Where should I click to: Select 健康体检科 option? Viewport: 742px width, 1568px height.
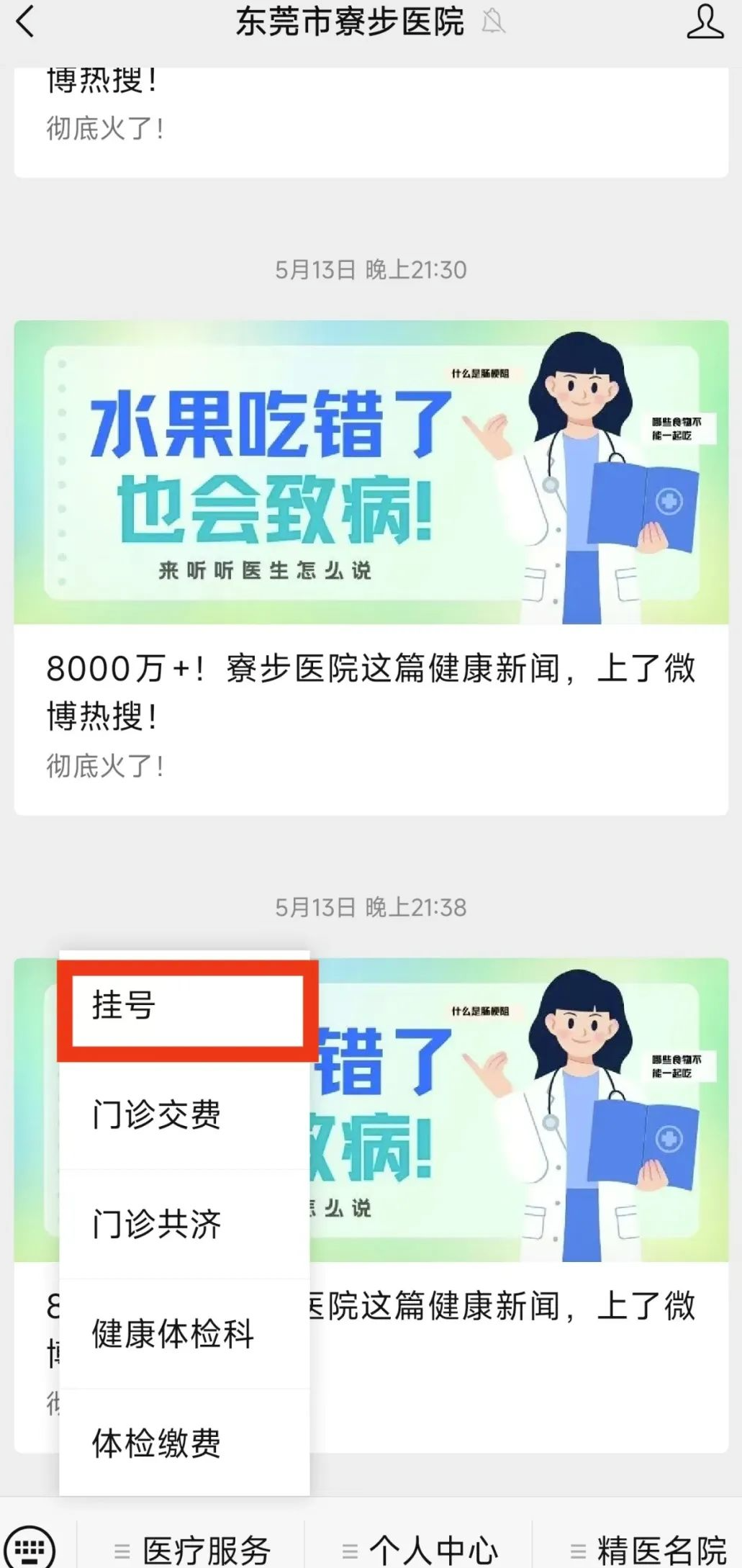click(184, 1334)
